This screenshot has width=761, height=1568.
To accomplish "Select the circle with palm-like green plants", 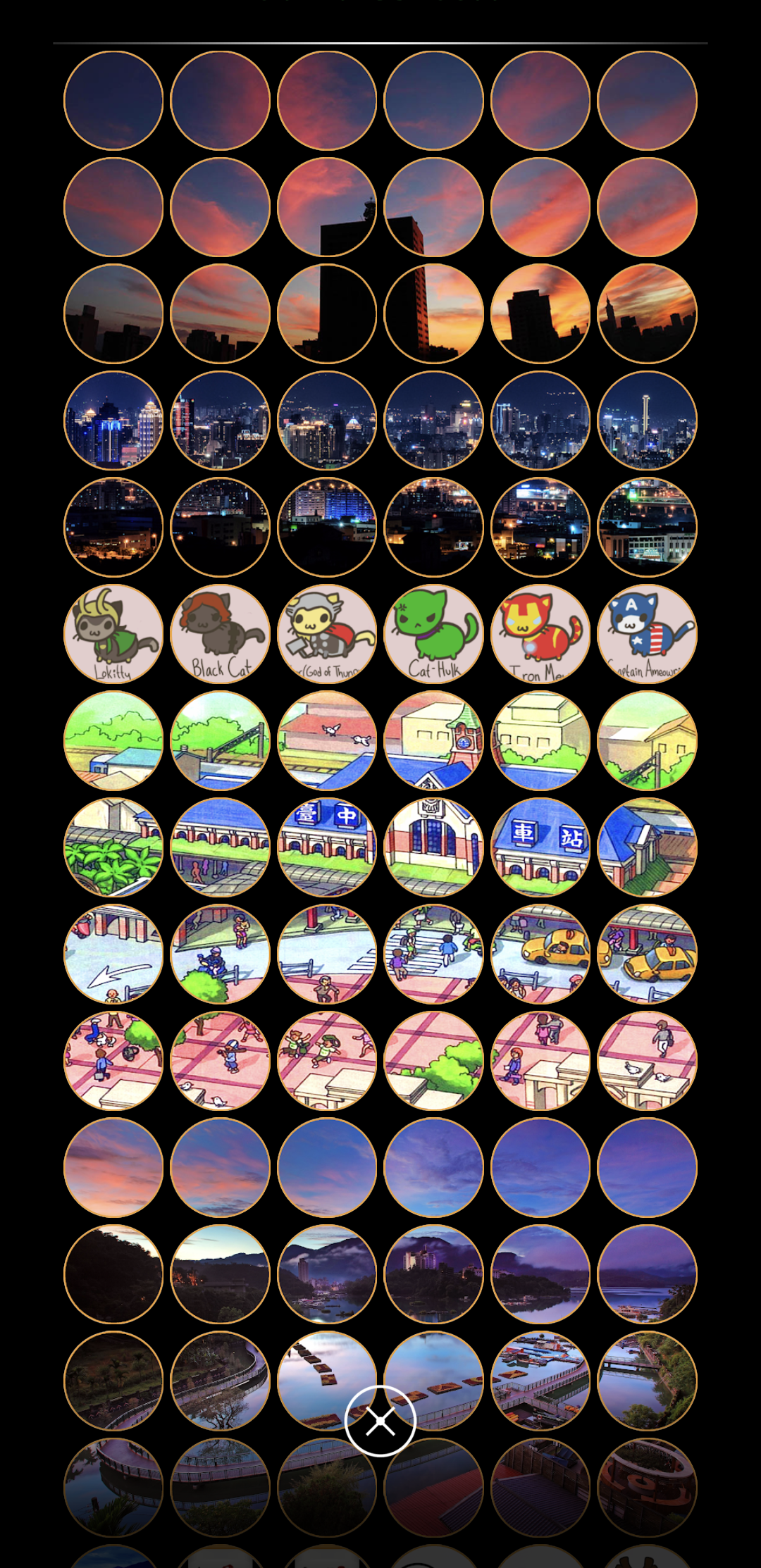I will [113, 847].
